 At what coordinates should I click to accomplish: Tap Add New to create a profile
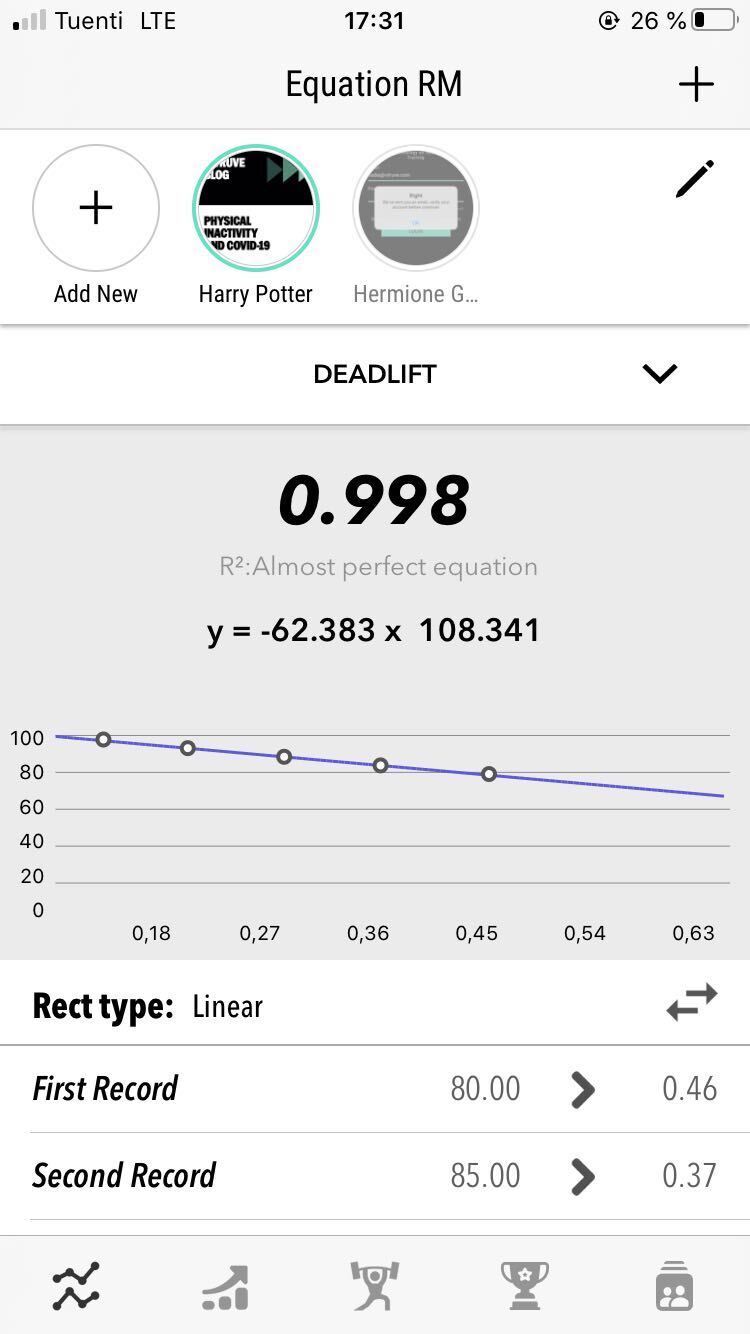96,208
